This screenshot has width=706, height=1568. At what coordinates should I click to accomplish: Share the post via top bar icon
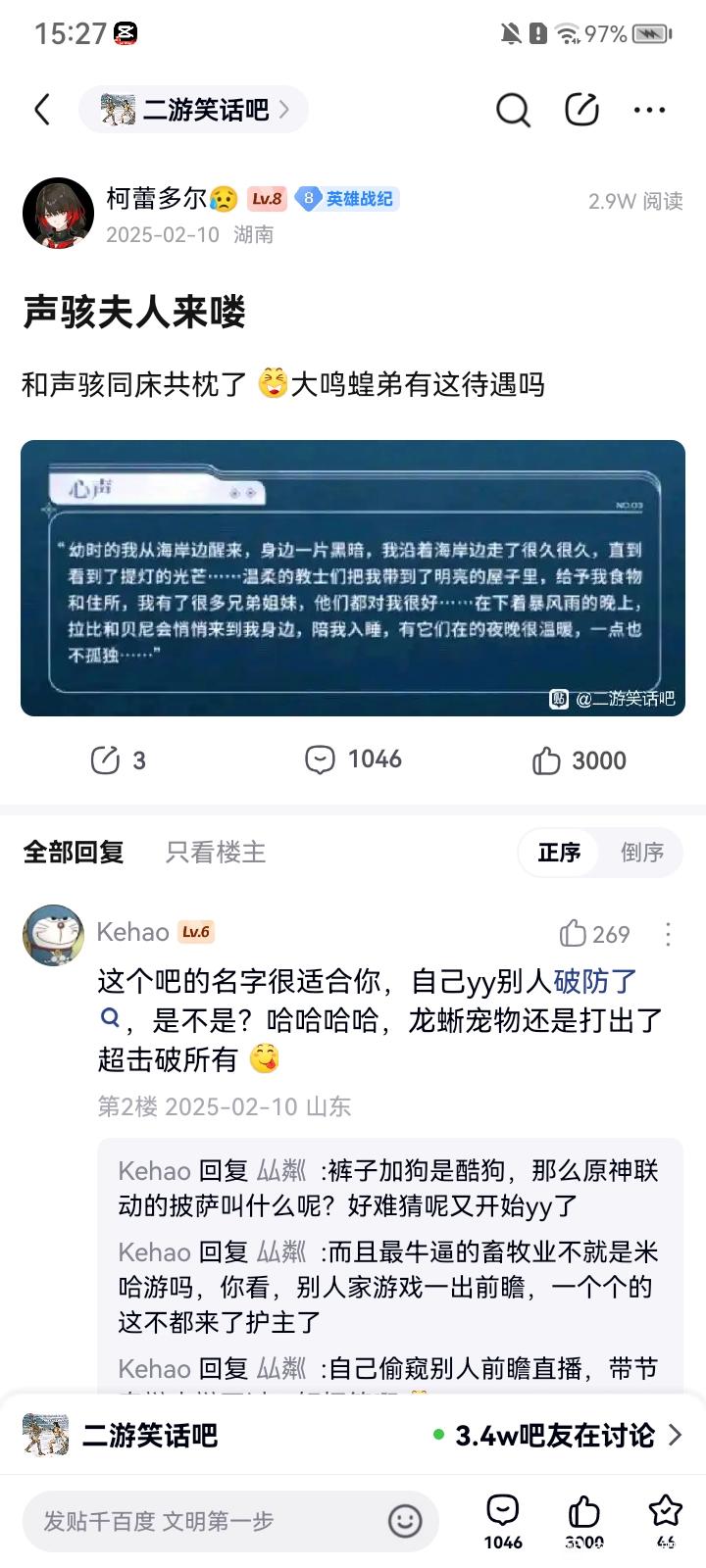point(581,110)
